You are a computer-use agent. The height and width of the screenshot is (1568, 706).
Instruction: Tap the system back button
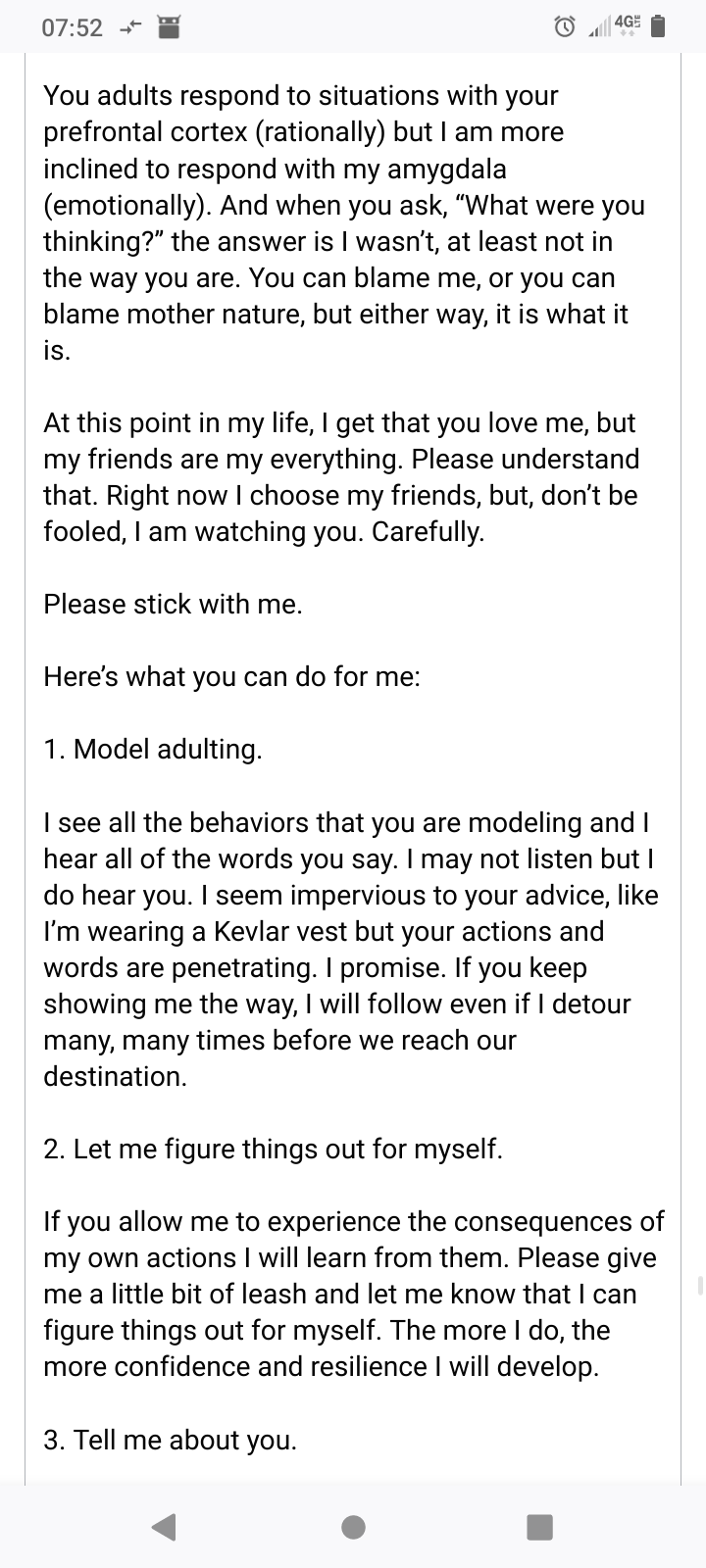click(165, 1526)
